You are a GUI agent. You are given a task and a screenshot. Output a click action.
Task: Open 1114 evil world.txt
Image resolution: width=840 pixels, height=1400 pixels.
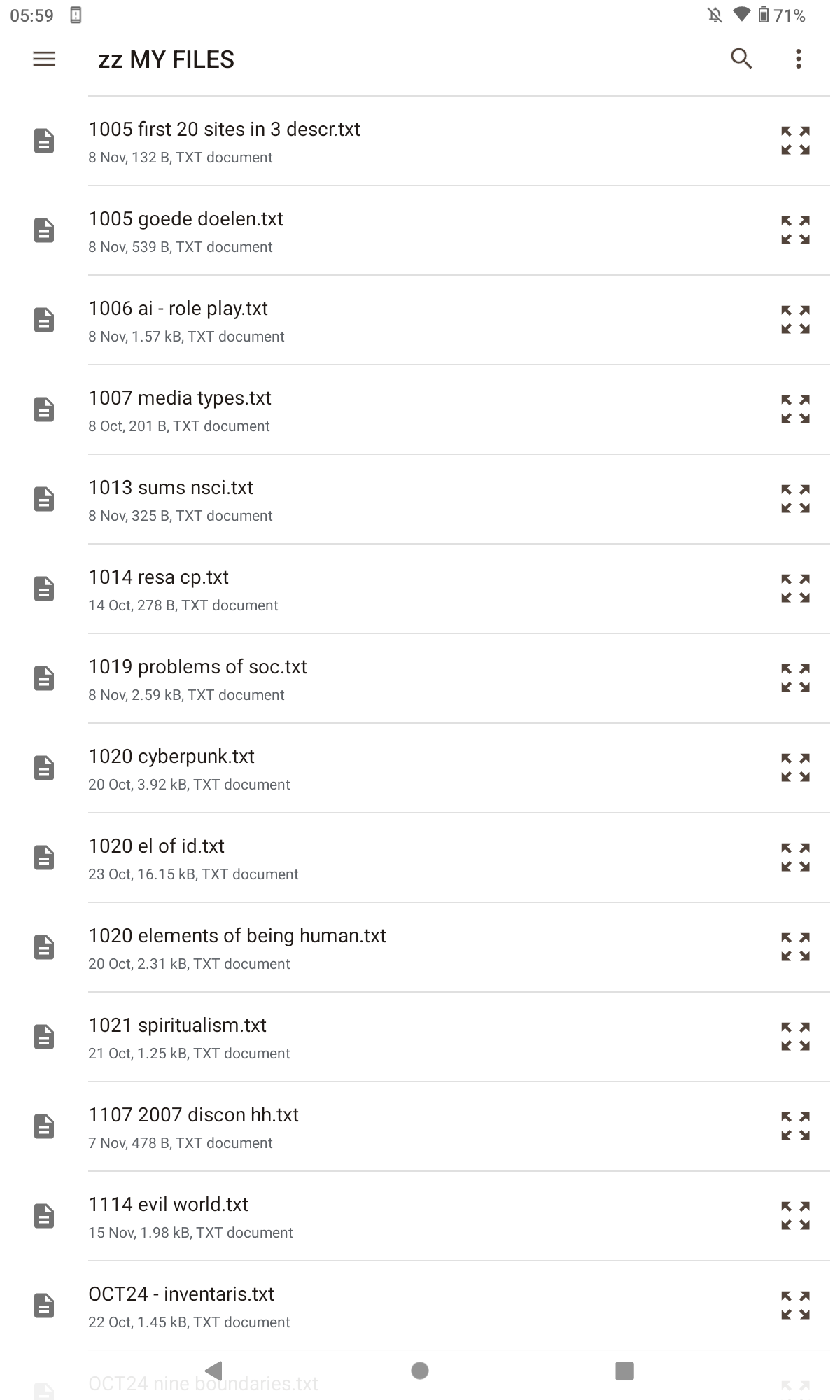[420, 1216]
